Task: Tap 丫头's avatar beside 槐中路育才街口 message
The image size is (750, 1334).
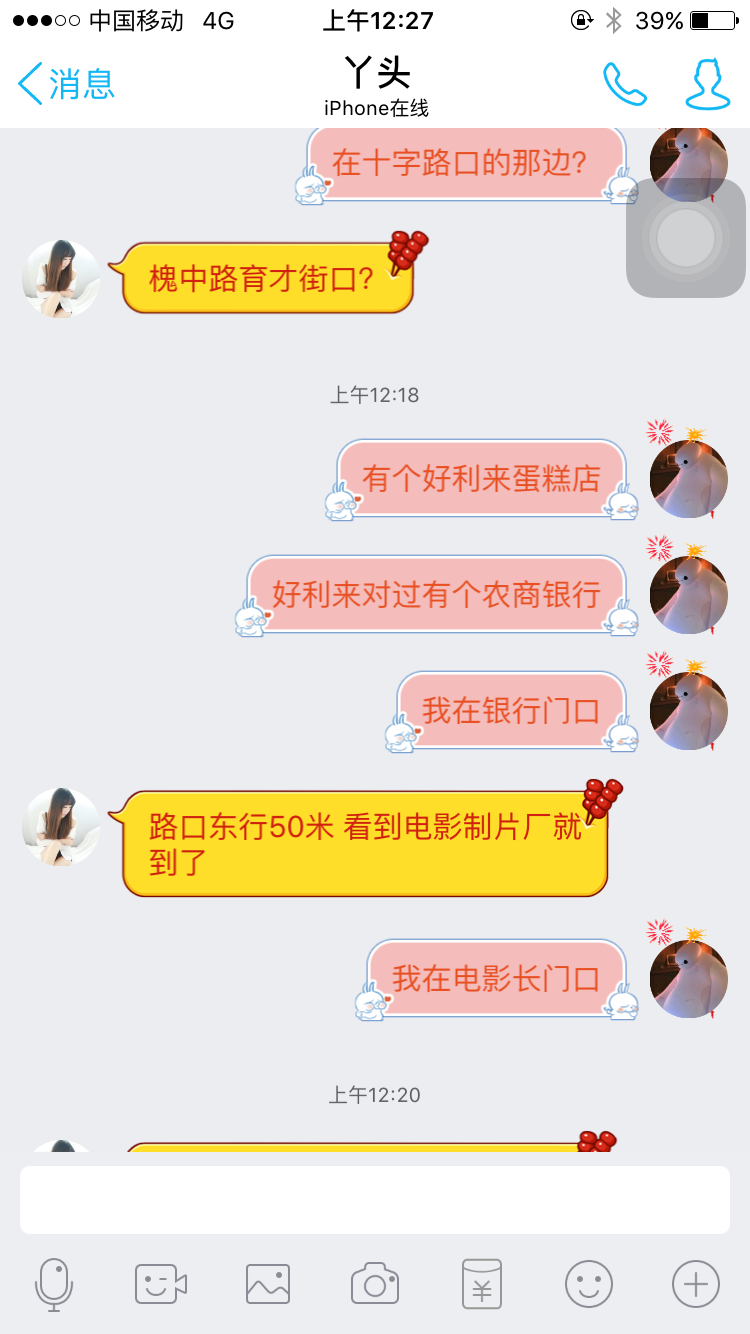Action: tap(60, 278)
